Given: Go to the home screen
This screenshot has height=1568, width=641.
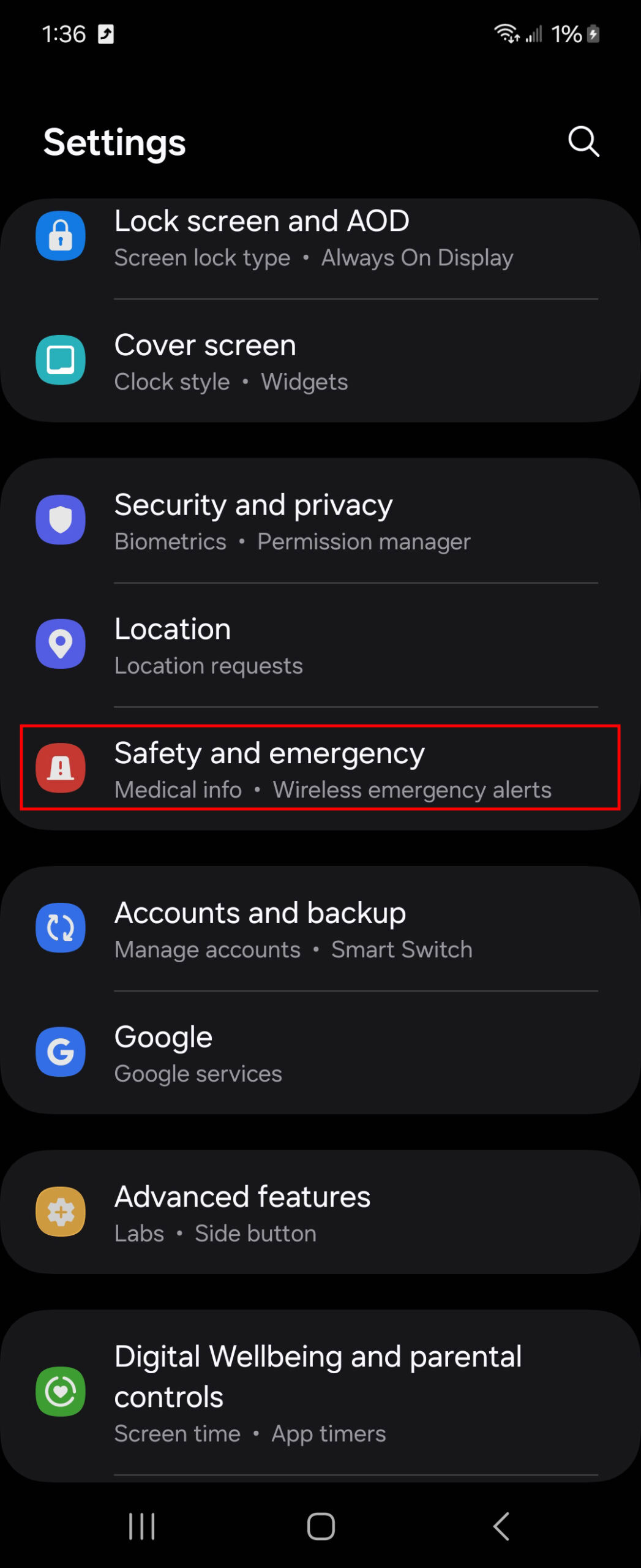Looking at the screenshot, I should pyautogui.click(x=320, y=1526).
